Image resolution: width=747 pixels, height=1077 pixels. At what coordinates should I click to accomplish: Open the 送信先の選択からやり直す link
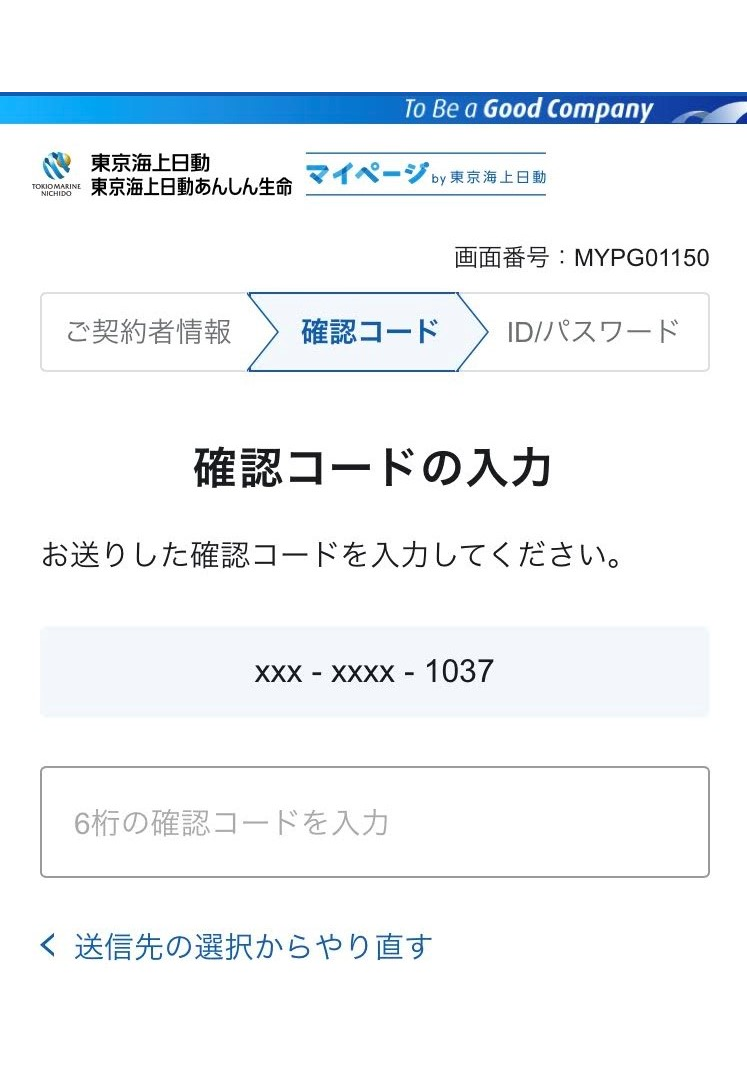(252, 946)
